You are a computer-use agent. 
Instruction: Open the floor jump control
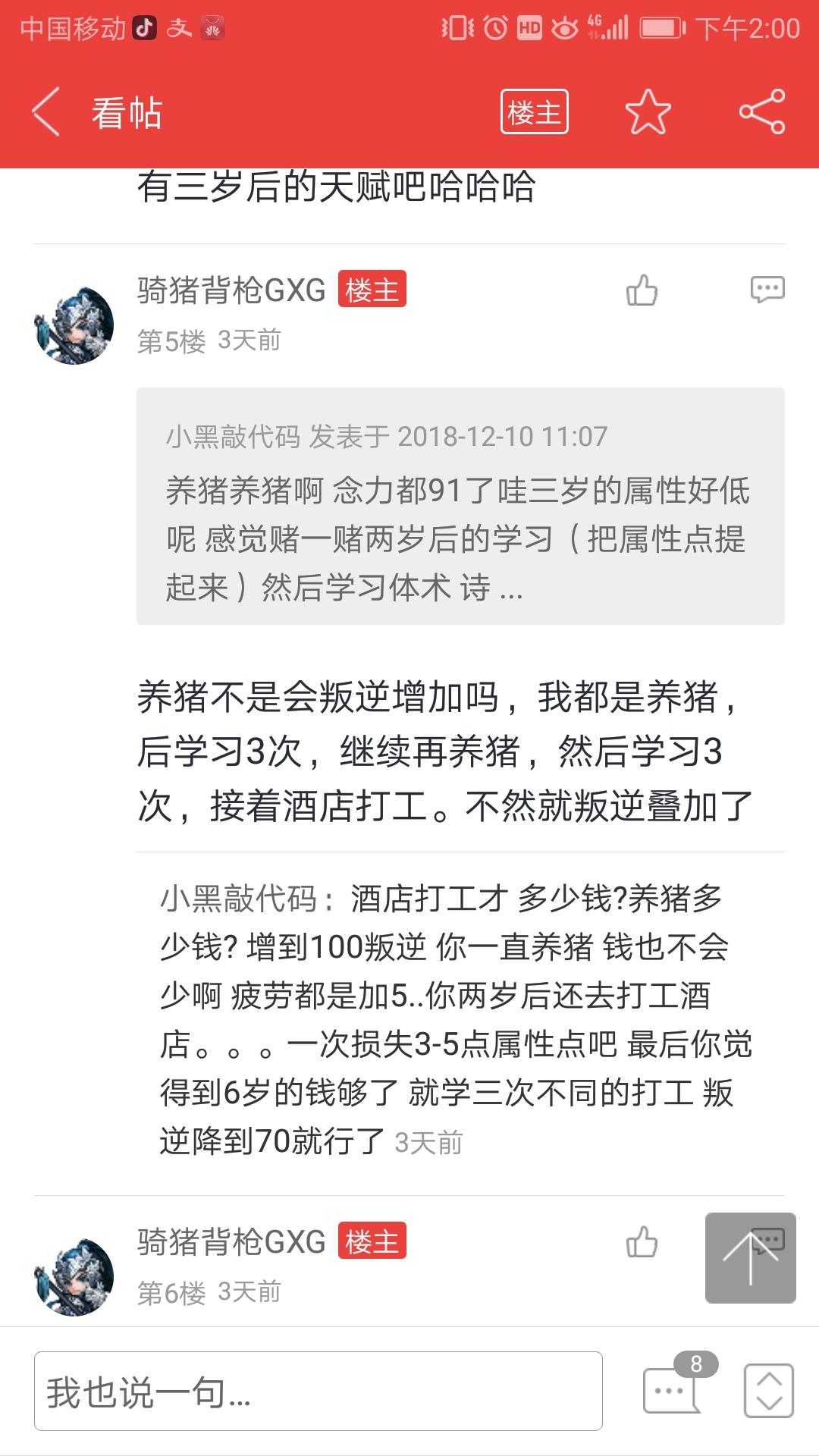coord(769,1390)
